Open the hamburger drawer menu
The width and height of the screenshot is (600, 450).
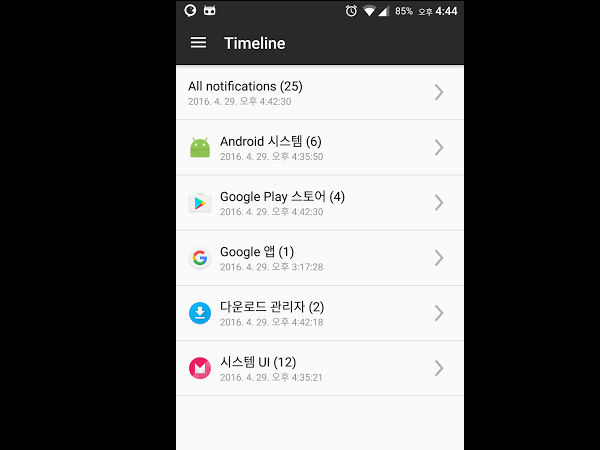(x=198, y=43)
